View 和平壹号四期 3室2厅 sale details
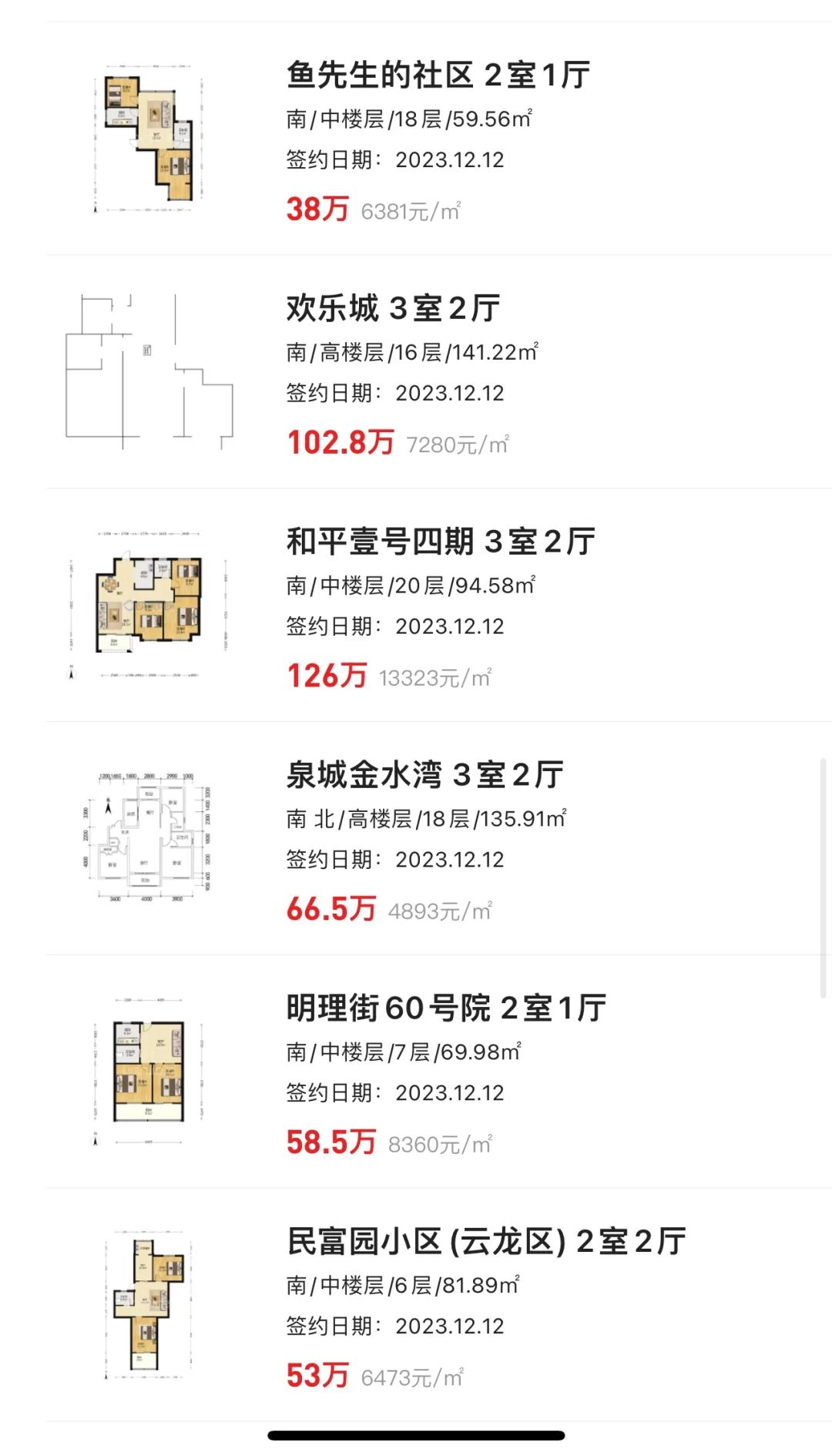The height and width of the screenshot is (1456, 832). tap(440, 542)
